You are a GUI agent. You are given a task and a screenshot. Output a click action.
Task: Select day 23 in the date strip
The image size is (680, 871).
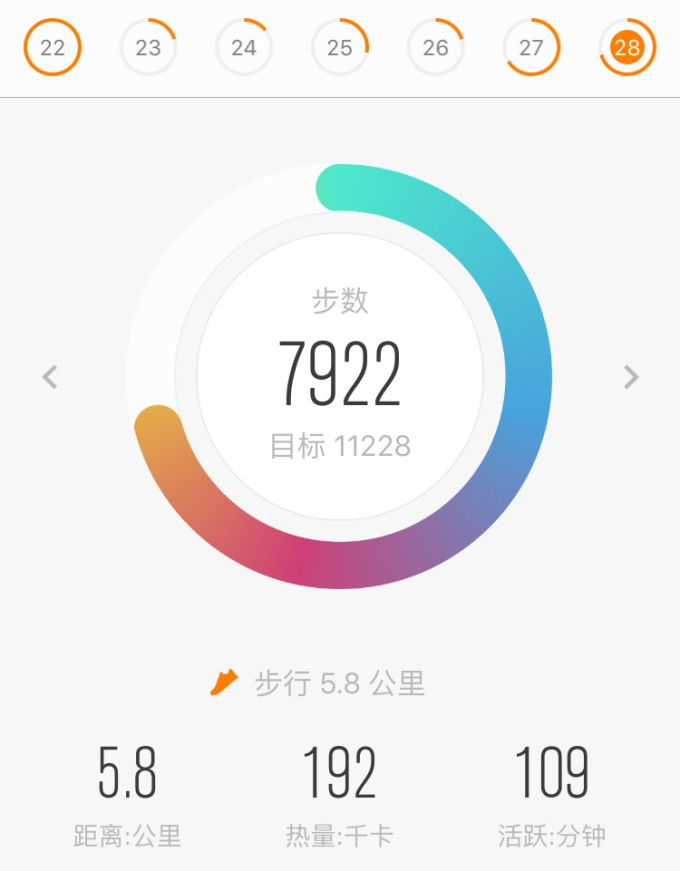coord(148,47)
